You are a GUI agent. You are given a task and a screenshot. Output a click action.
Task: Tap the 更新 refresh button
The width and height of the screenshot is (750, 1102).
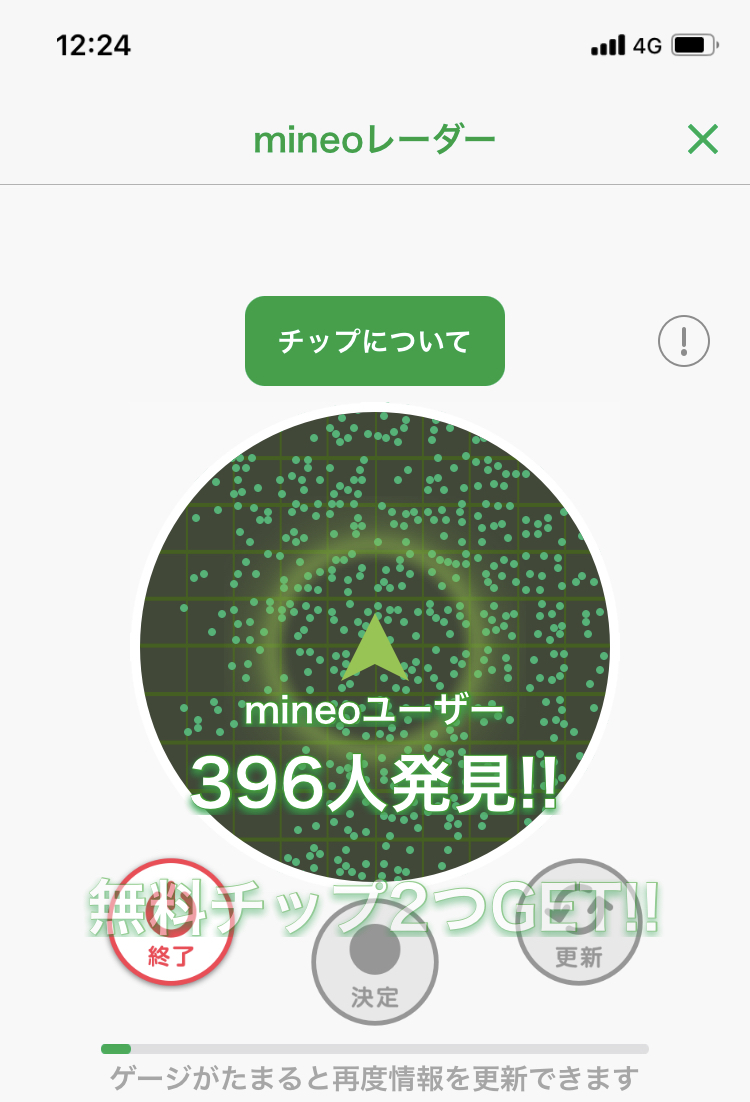click(x=578, y=921)
